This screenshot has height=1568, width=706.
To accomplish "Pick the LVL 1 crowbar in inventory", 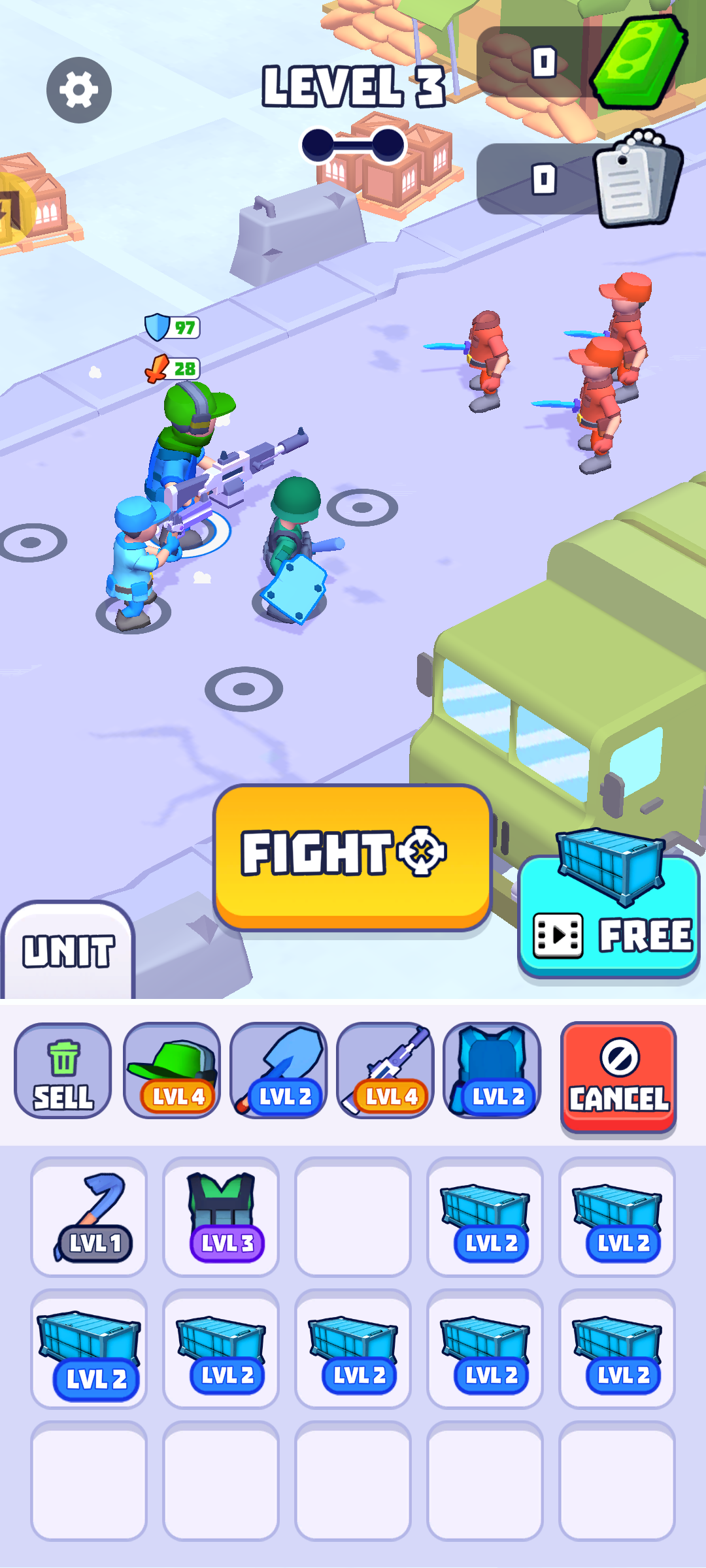I will coord(89,1217).
